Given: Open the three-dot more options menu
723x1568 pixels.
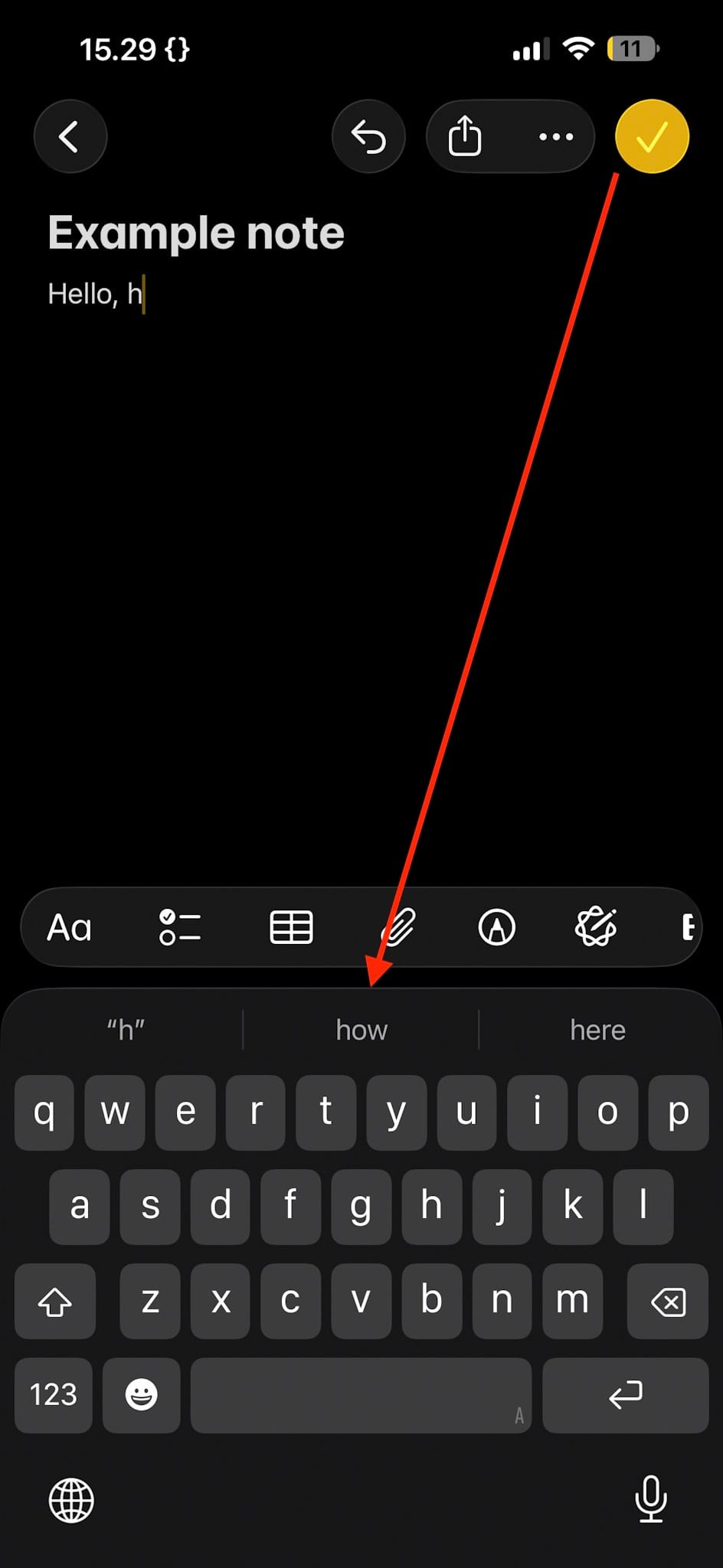Looking at the screenshot, I should coord(555,137).
